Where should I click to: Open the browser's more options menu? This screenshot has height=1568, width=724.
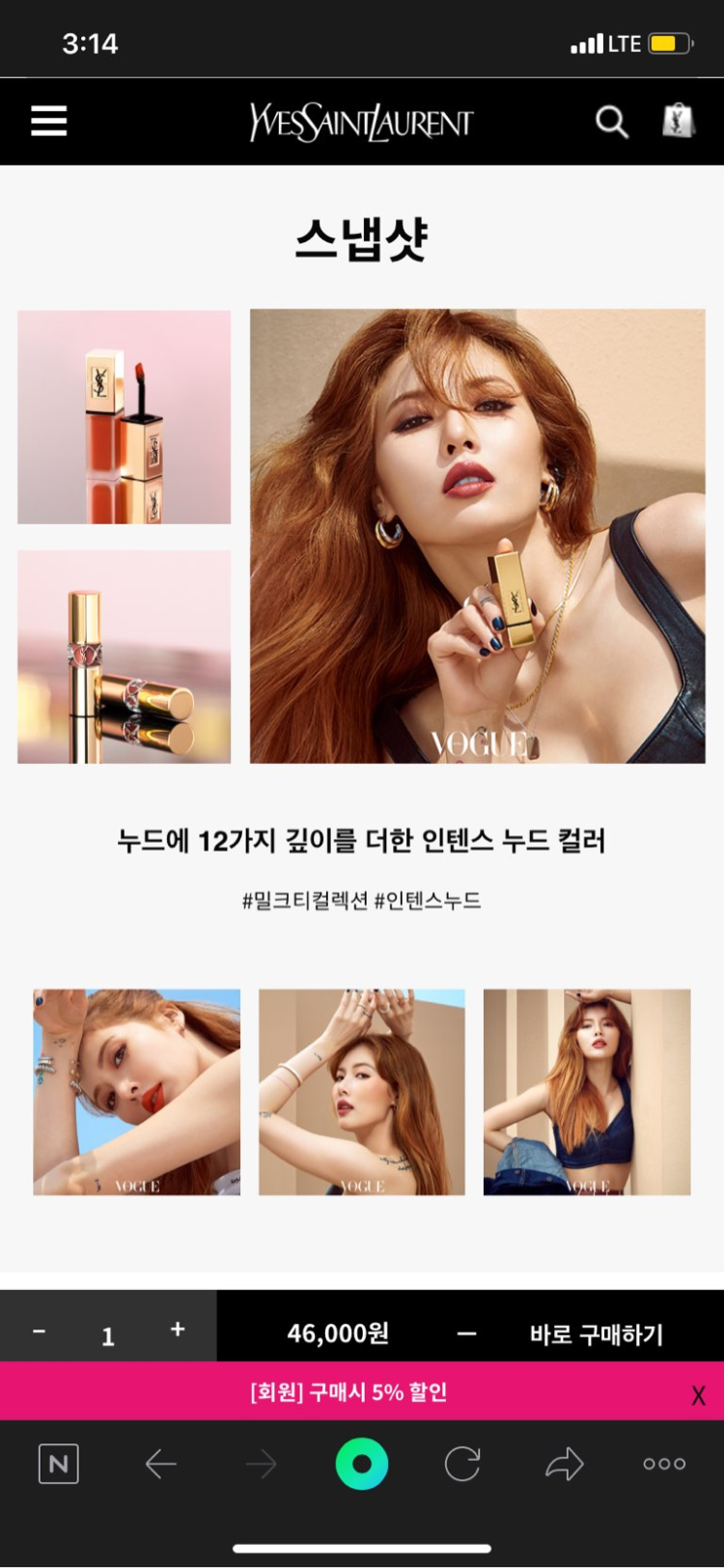coord(664,1464)
